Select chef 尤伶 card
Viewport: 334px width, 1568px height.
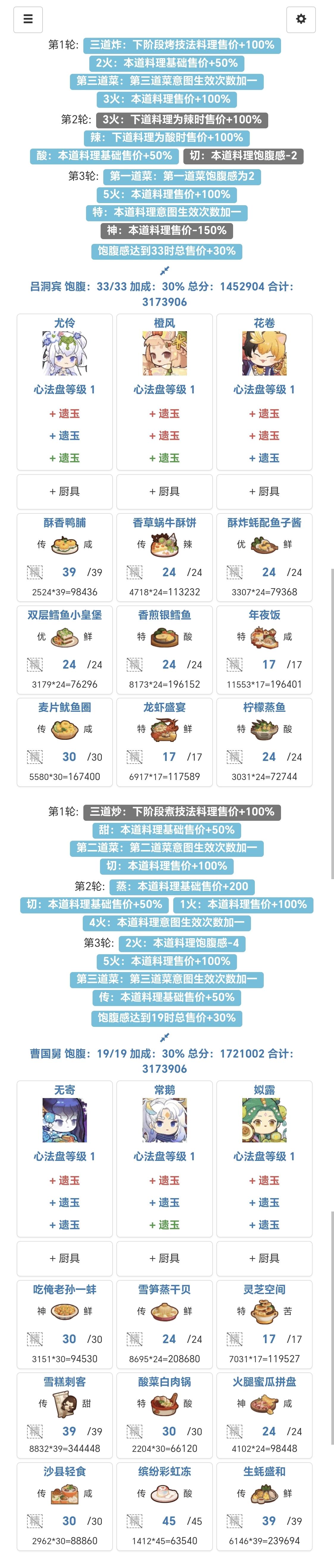pos(65,391)
